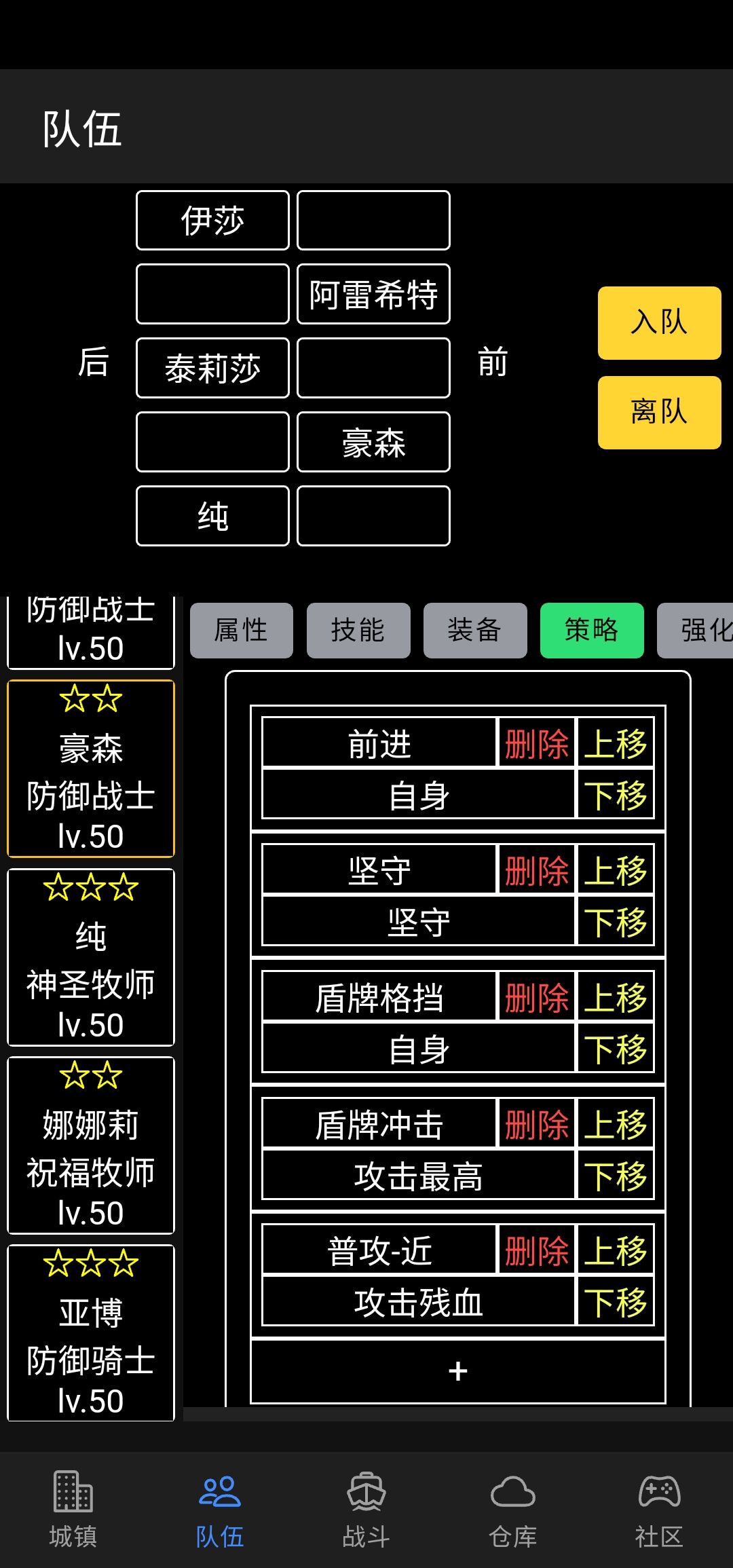Screen dimensions: 733x1568
Task: Switch to the 技能 skills tab
Action: [358, 630]
